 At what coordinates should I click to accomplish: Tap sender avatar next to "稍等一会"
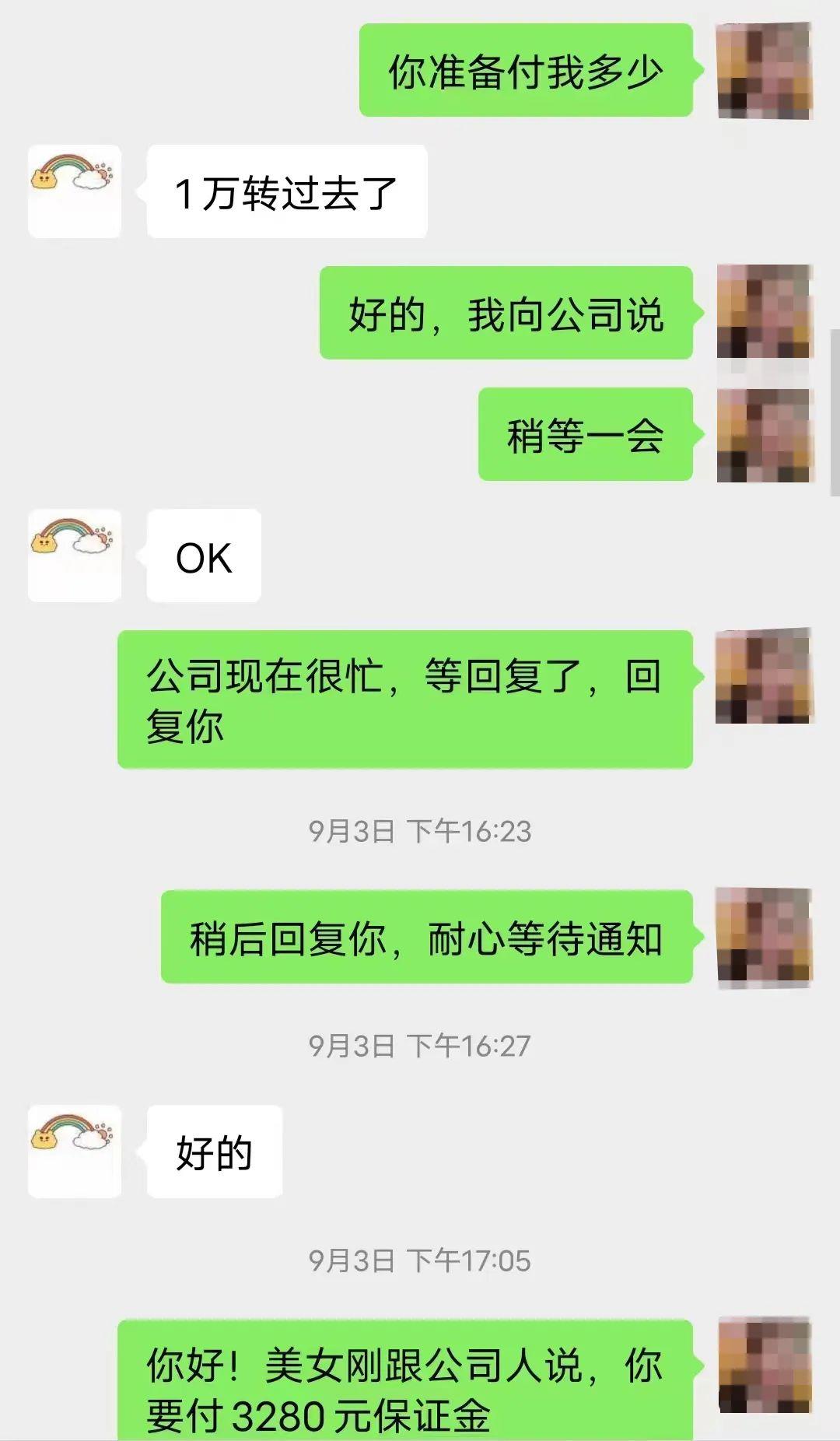tap(764, 434)
